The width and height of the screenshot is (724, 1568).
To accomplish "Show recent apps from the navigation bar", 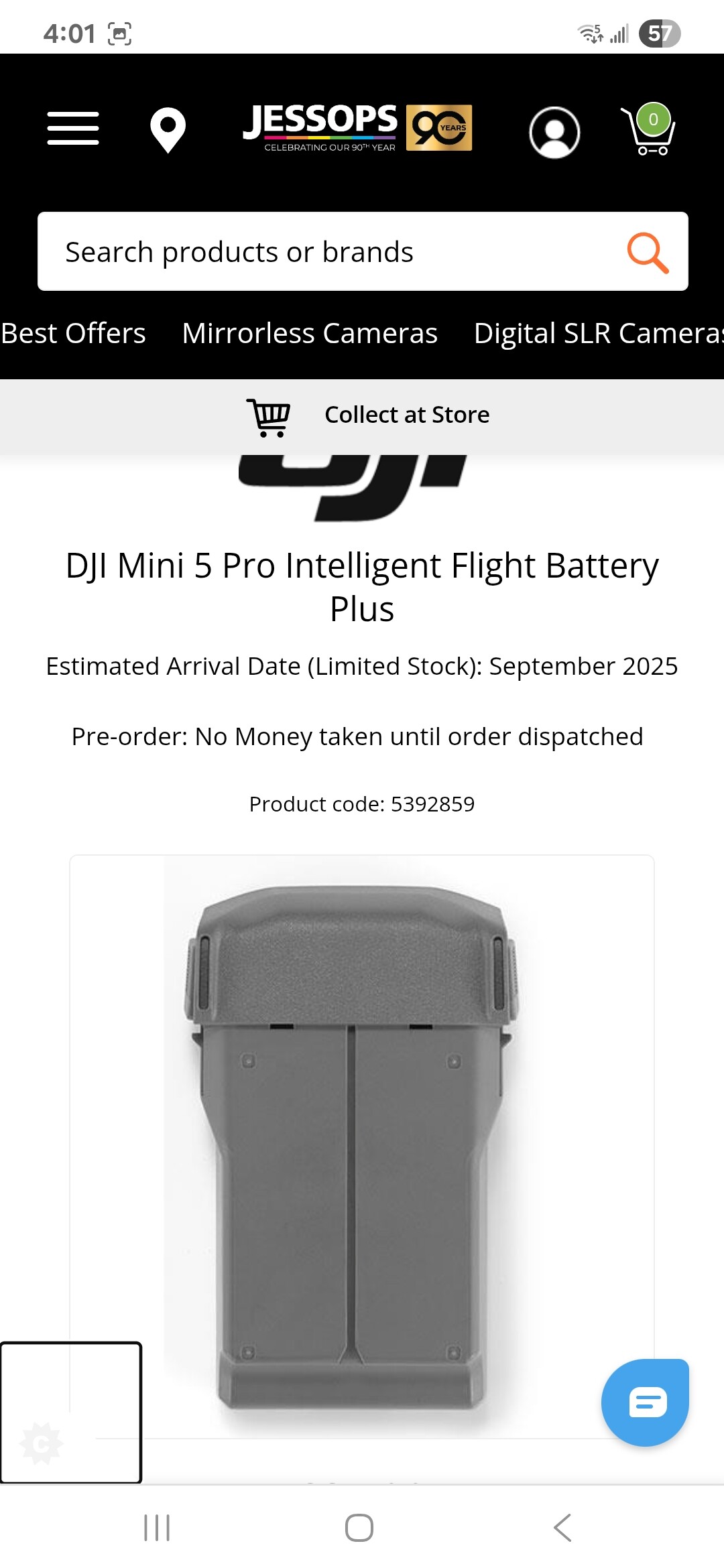I will coord(157,1528).
